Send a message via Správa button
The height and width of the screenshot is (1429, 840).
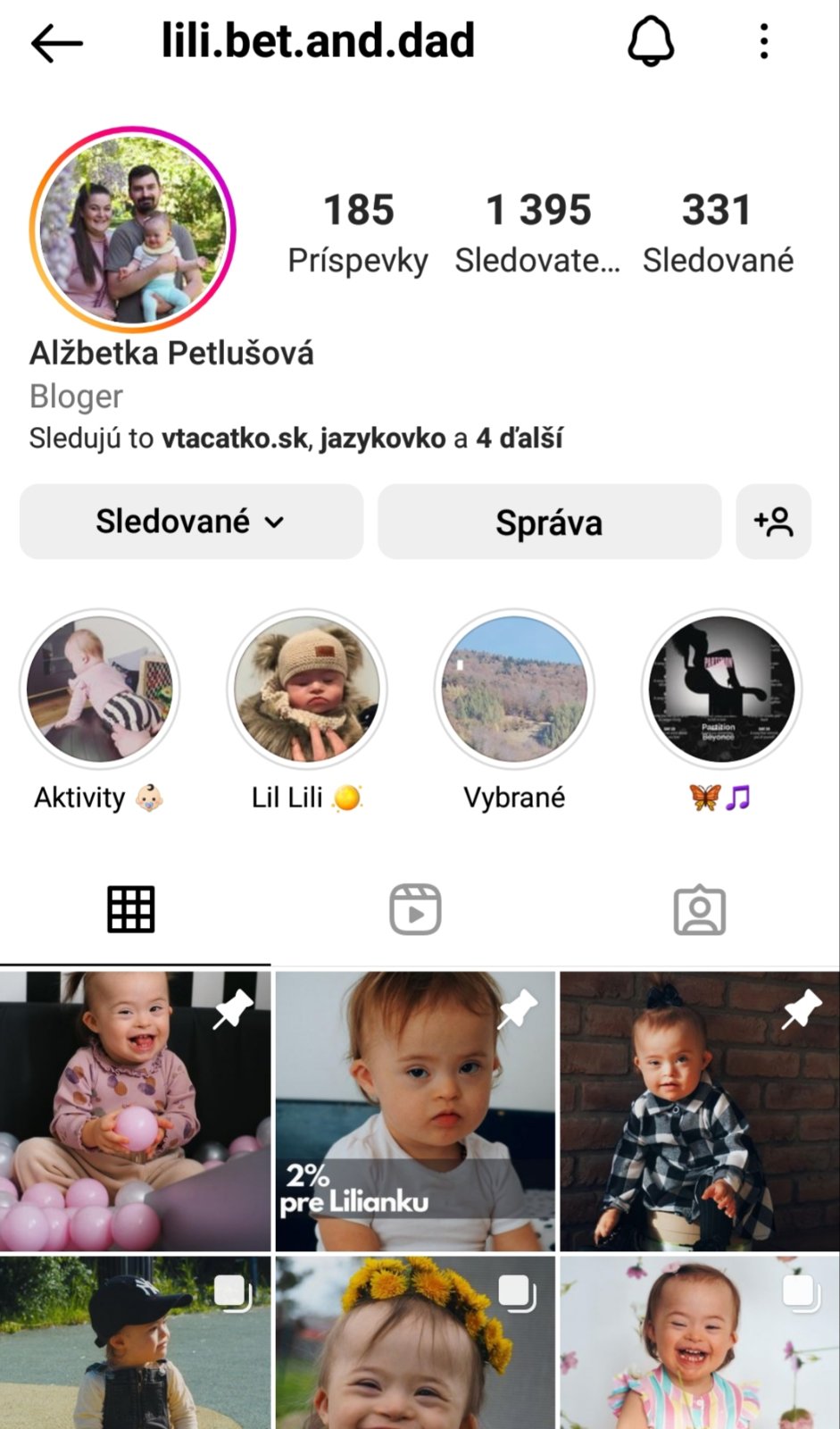[549, 522]
